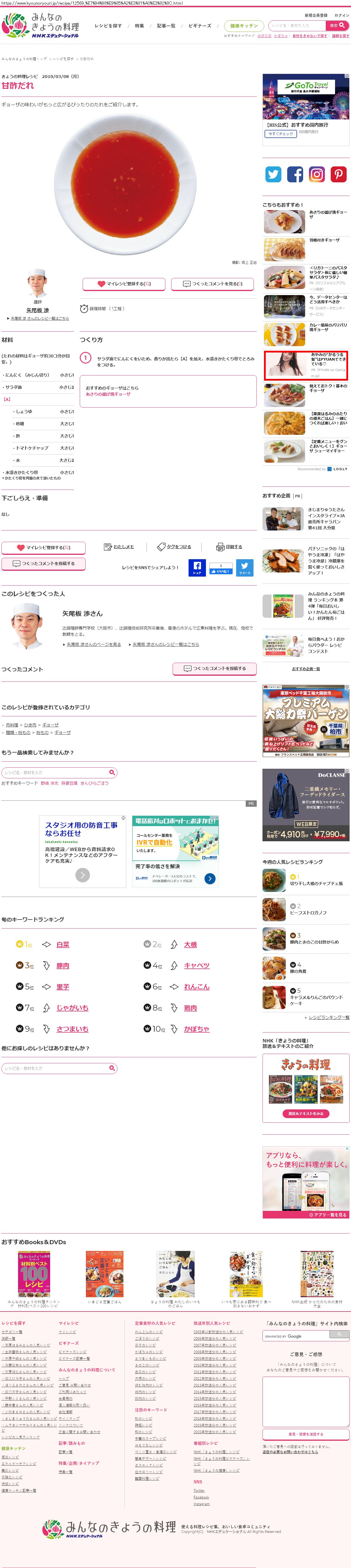Tap the header recipe search field

297,26
